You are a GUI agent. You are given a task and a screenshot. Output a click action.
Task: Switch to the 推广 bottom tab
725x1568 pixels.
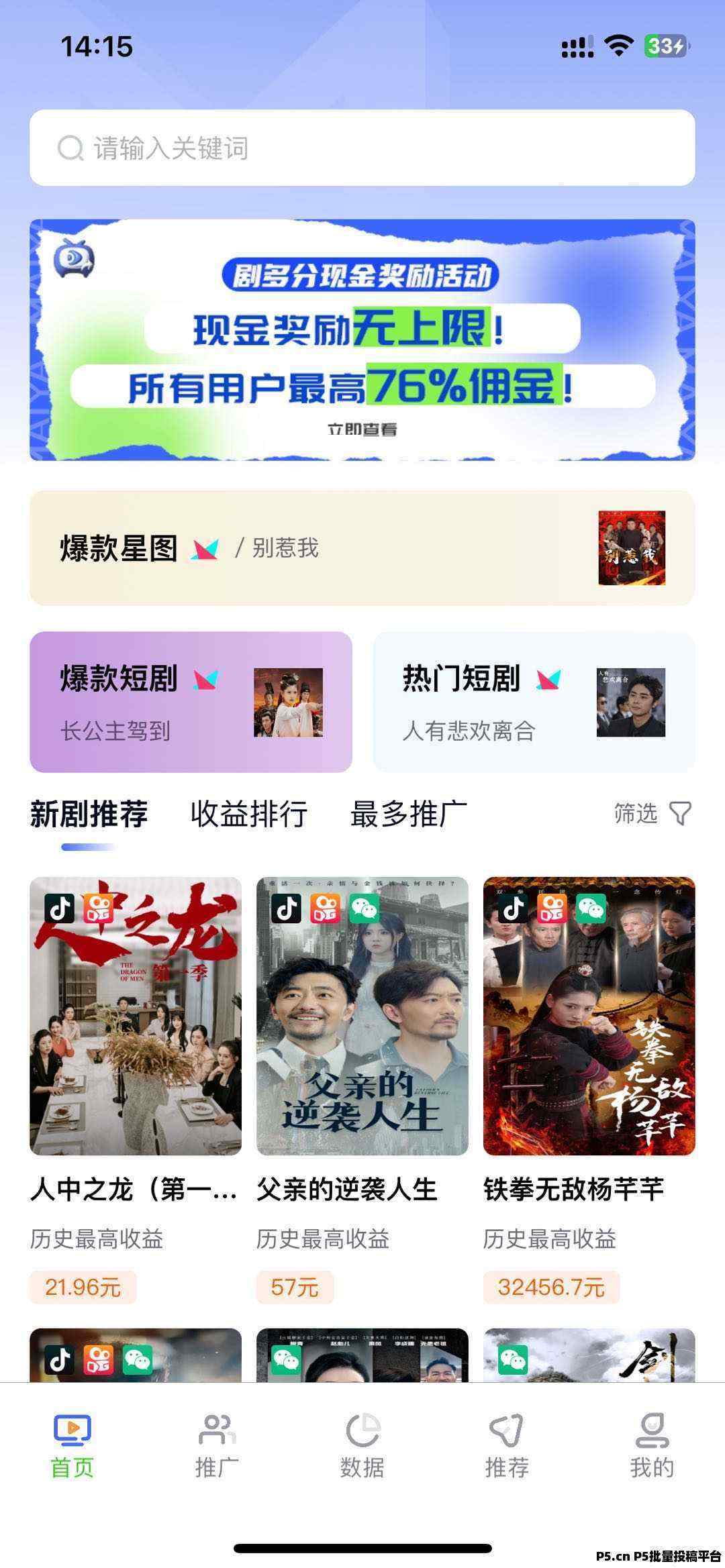(x=217, y=1445)
